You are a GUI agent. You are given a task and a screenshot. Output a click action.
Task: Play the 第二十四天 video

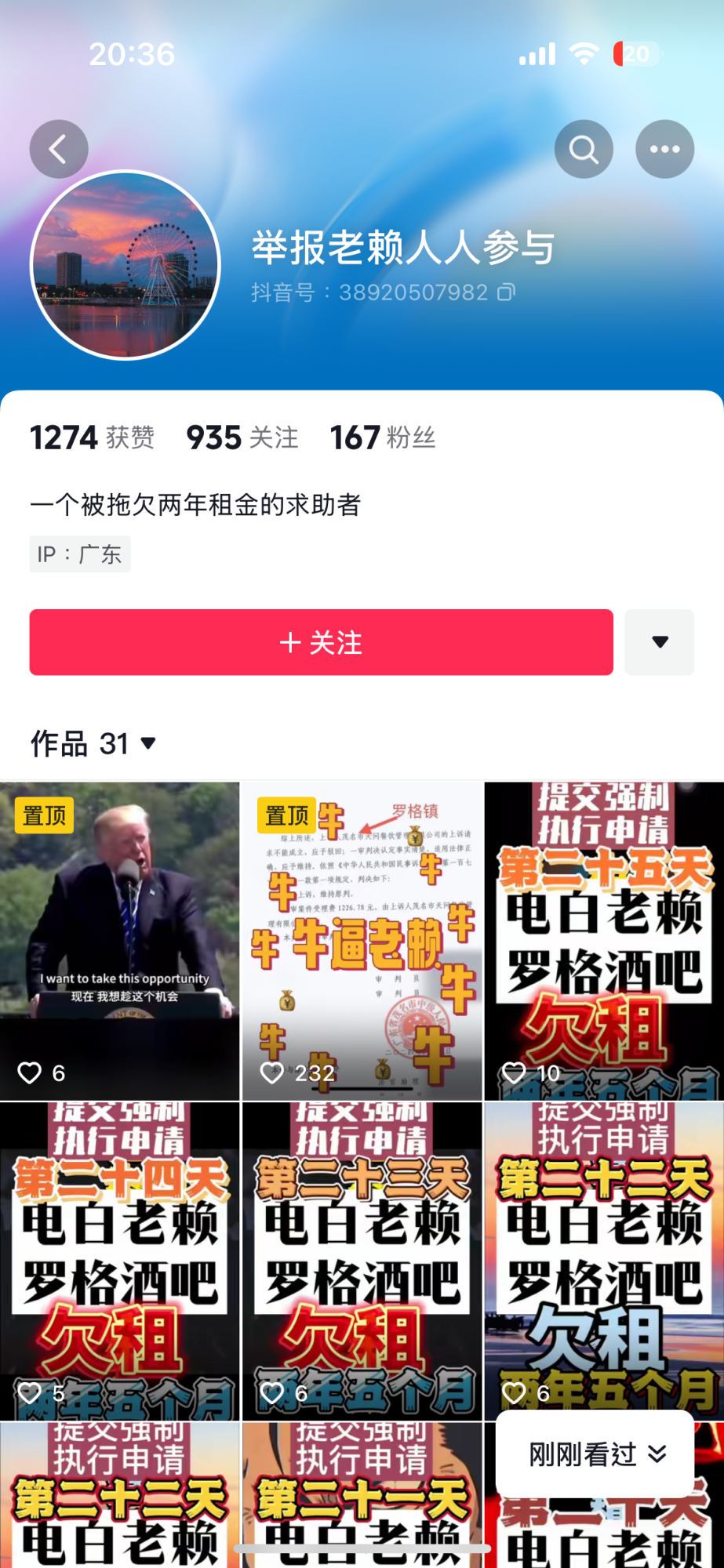pyautogui.click(x=119, y=1261)
